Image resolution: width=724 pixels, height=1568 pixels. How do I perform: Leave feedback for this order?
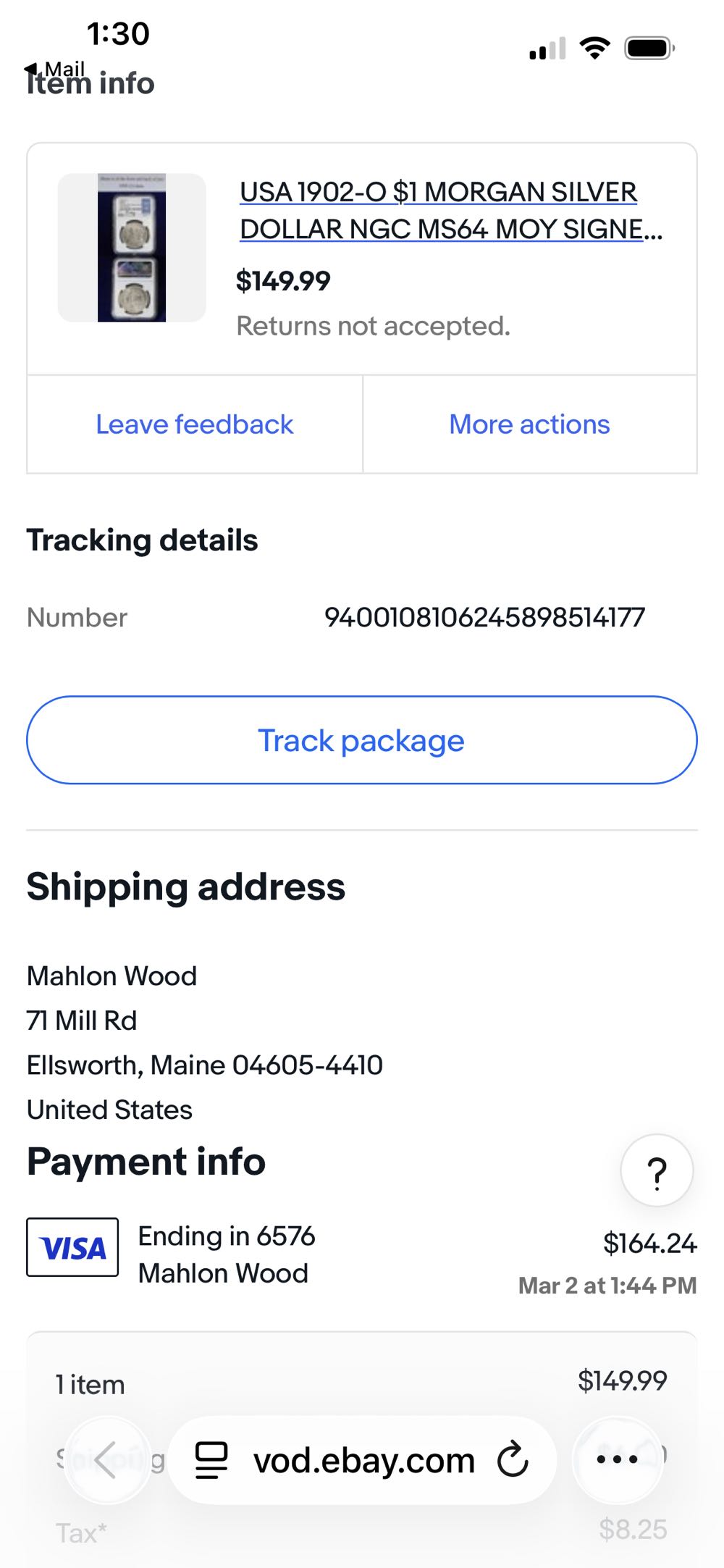[194, 424]
